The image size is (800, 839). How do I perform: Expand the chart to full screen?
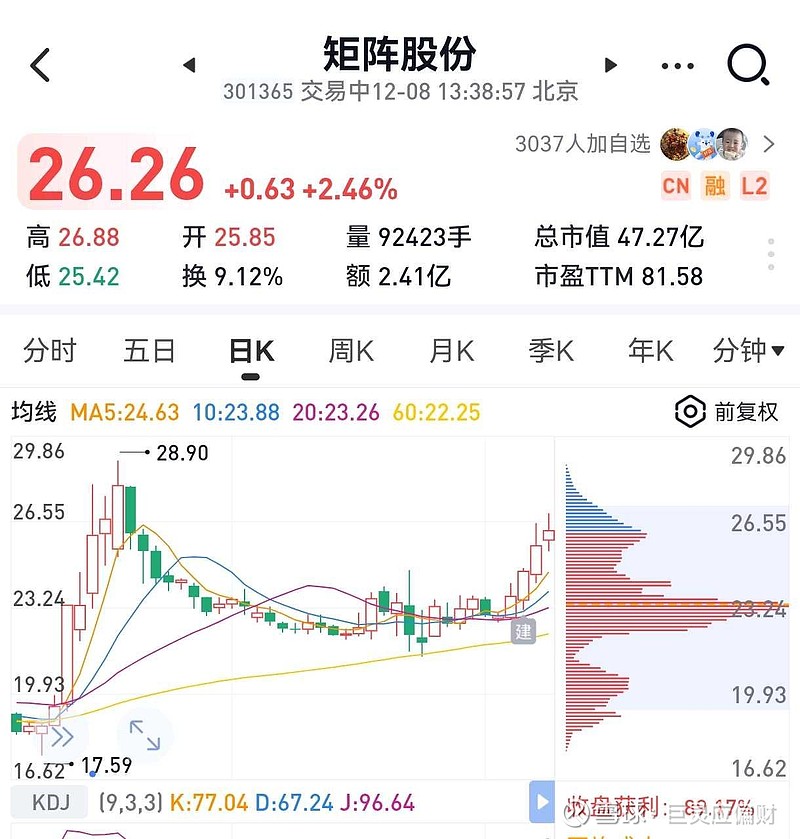145,735
